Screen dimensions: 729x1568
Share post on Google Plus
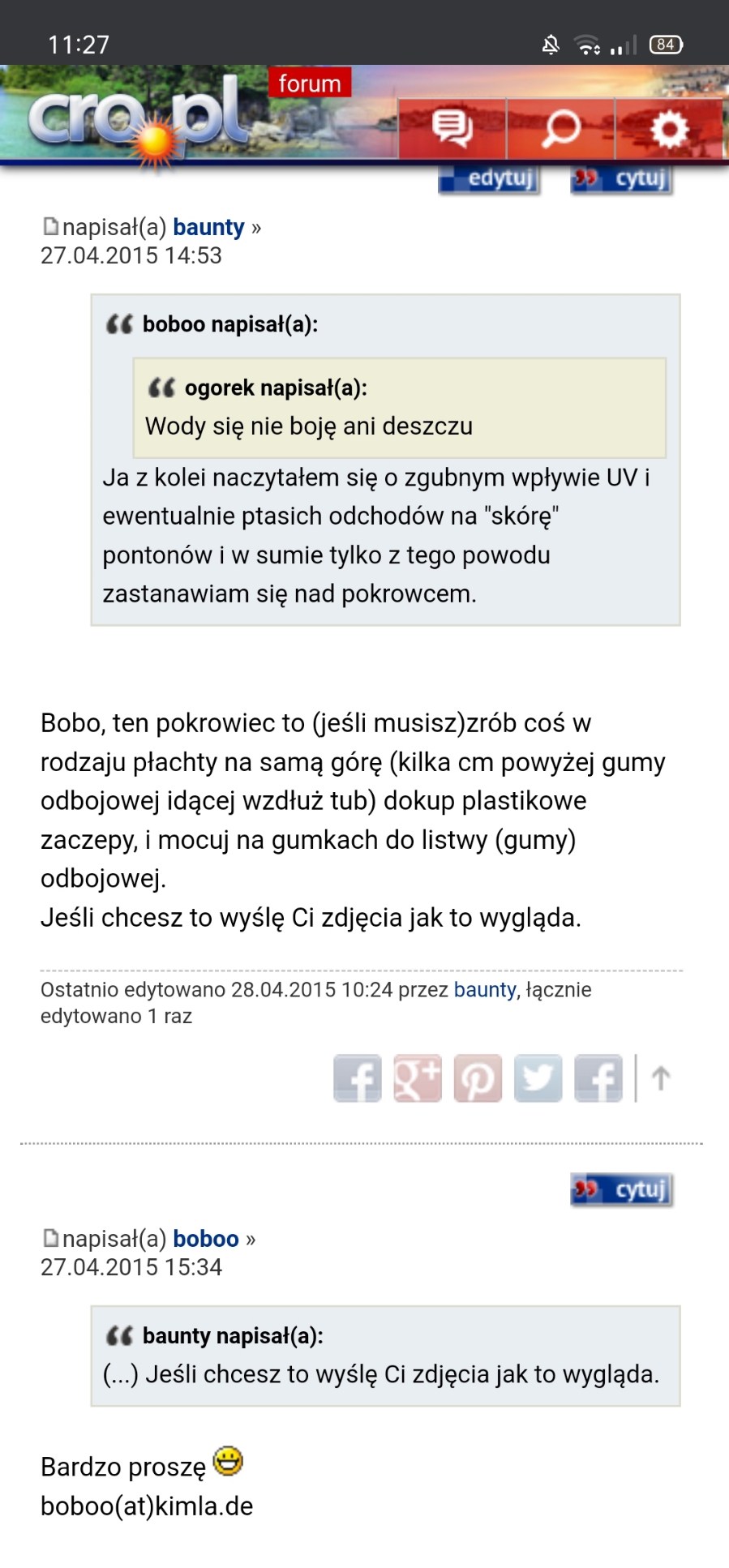click(418, 1078)
